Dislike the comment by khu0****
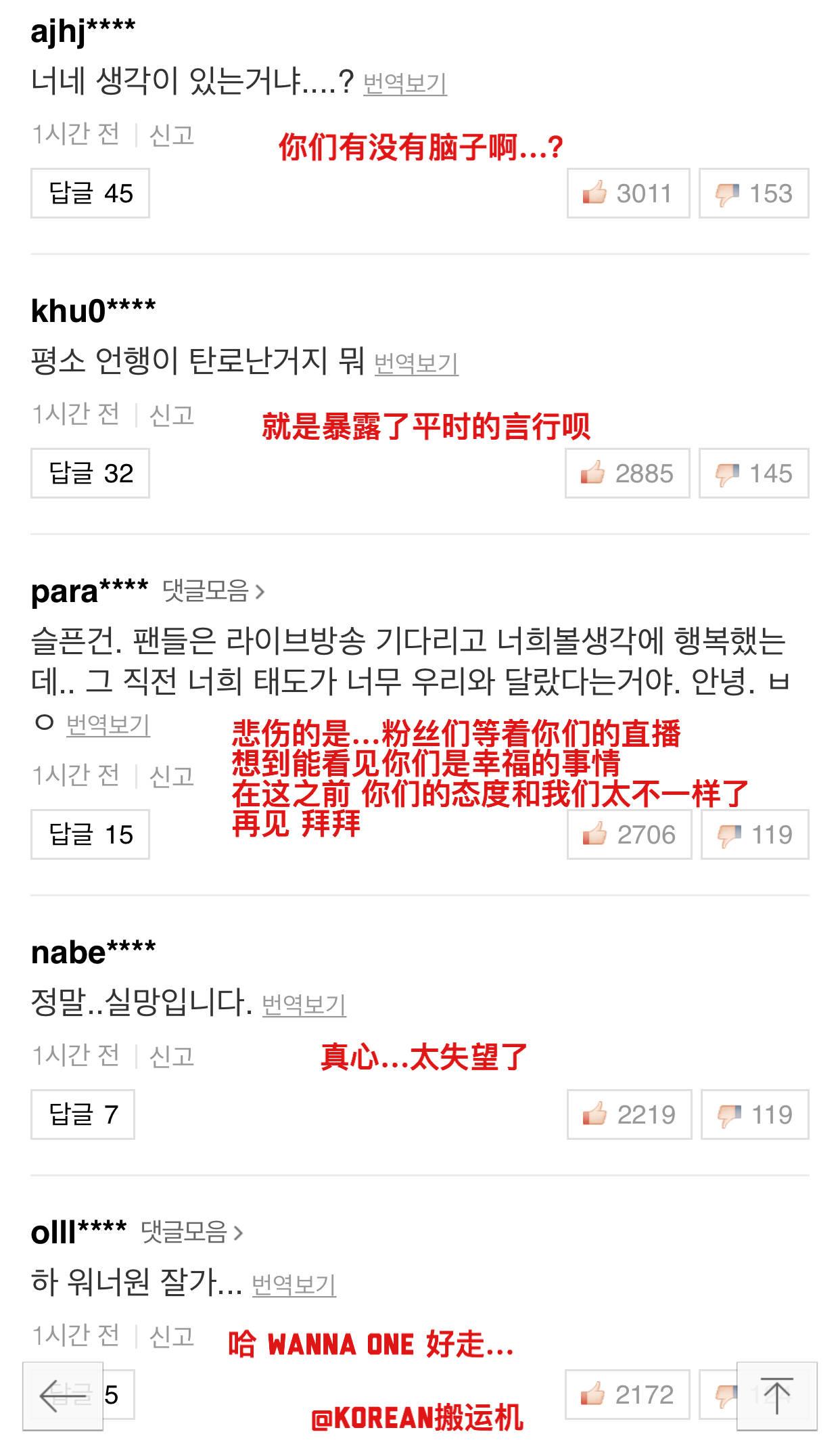840x1451 pixels. coord(754,474)
